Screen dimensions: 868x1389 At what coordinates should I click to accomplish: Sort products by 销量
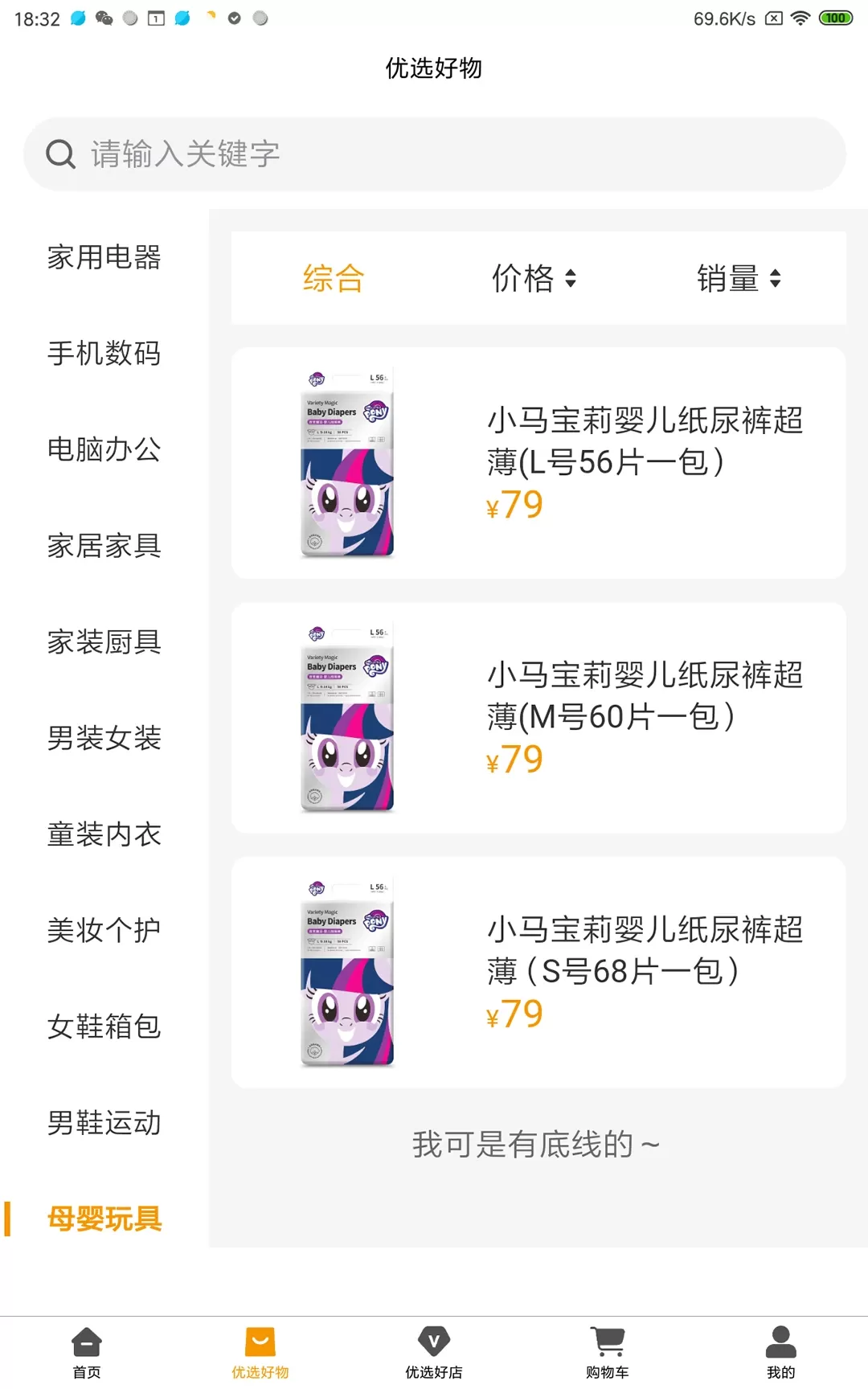pos(739,278)
